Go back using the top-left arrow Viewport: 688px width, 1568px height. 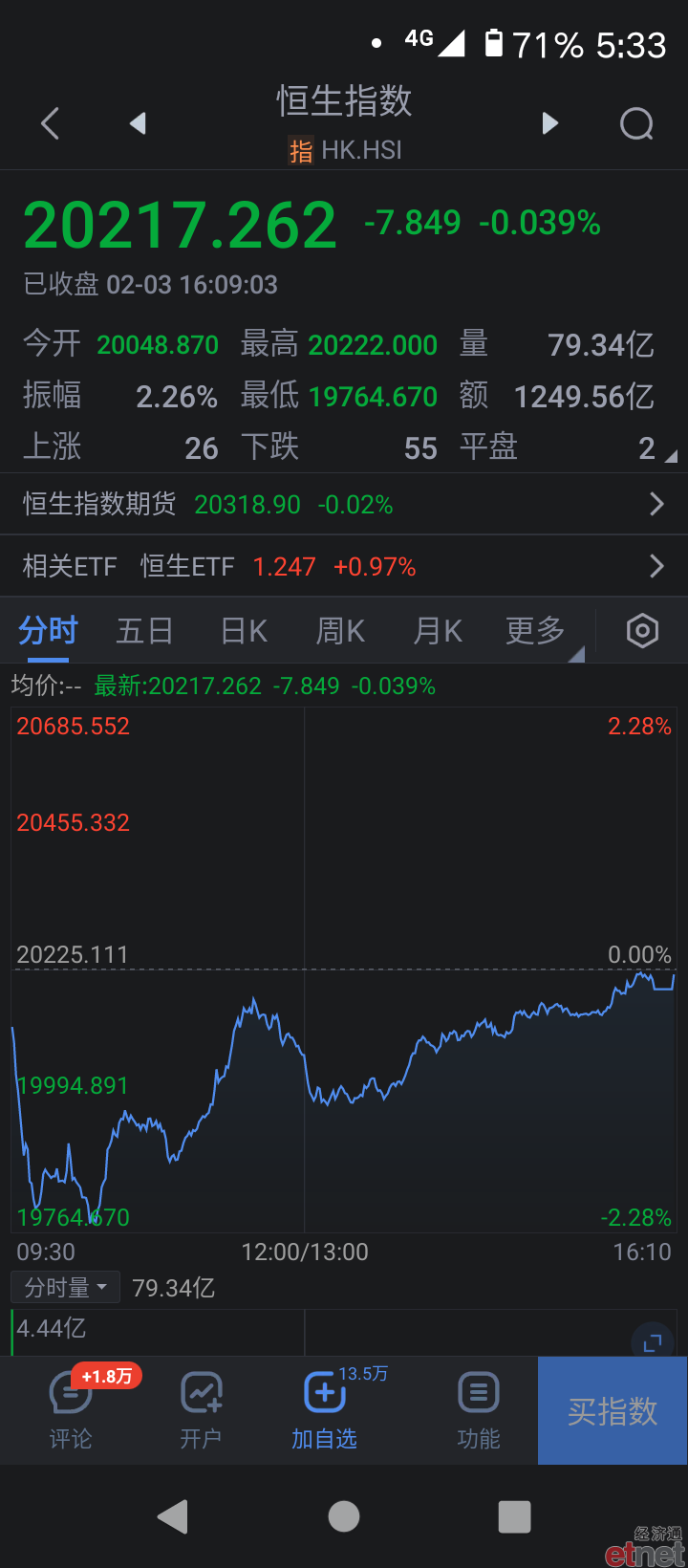[x=51, y=123]
